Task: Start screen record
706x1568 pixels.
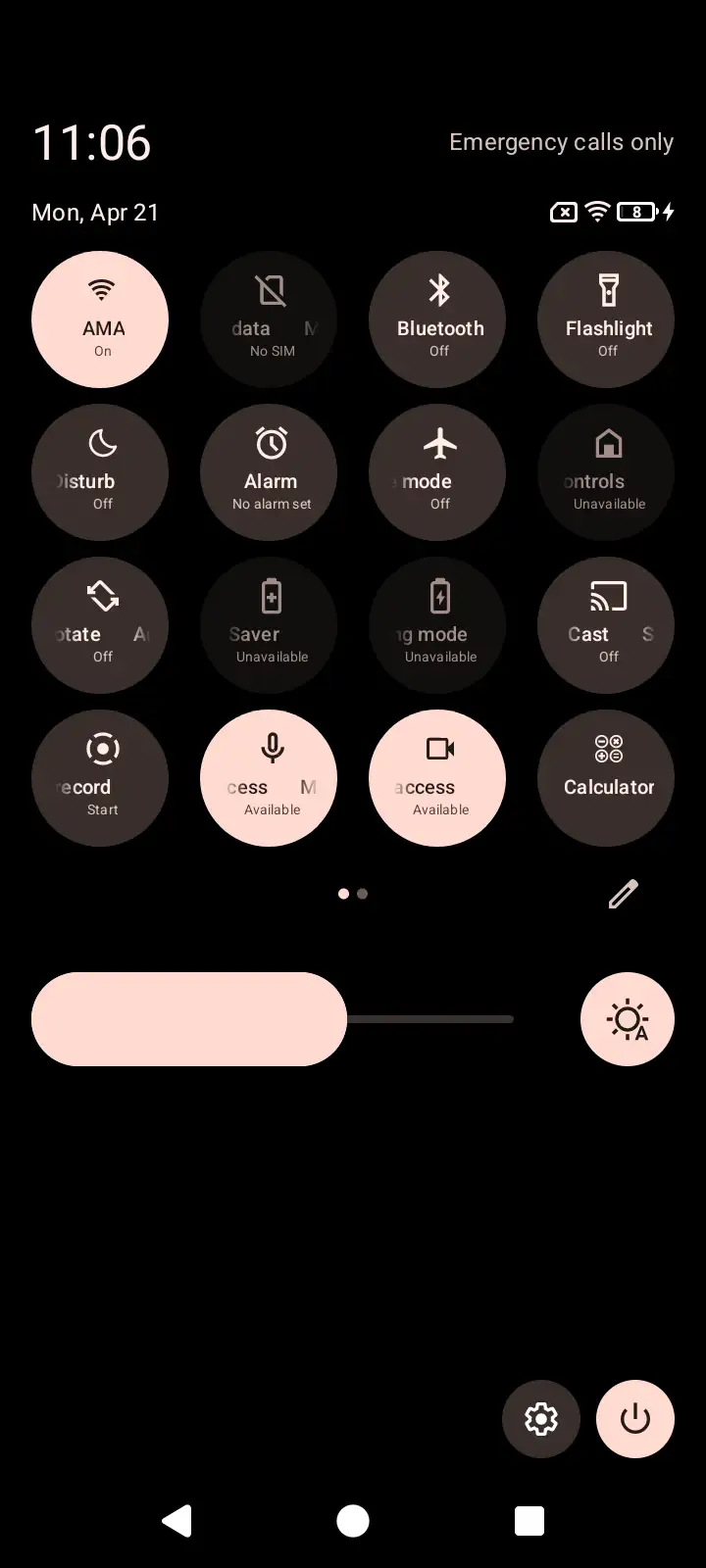Action: click(100, 778)
